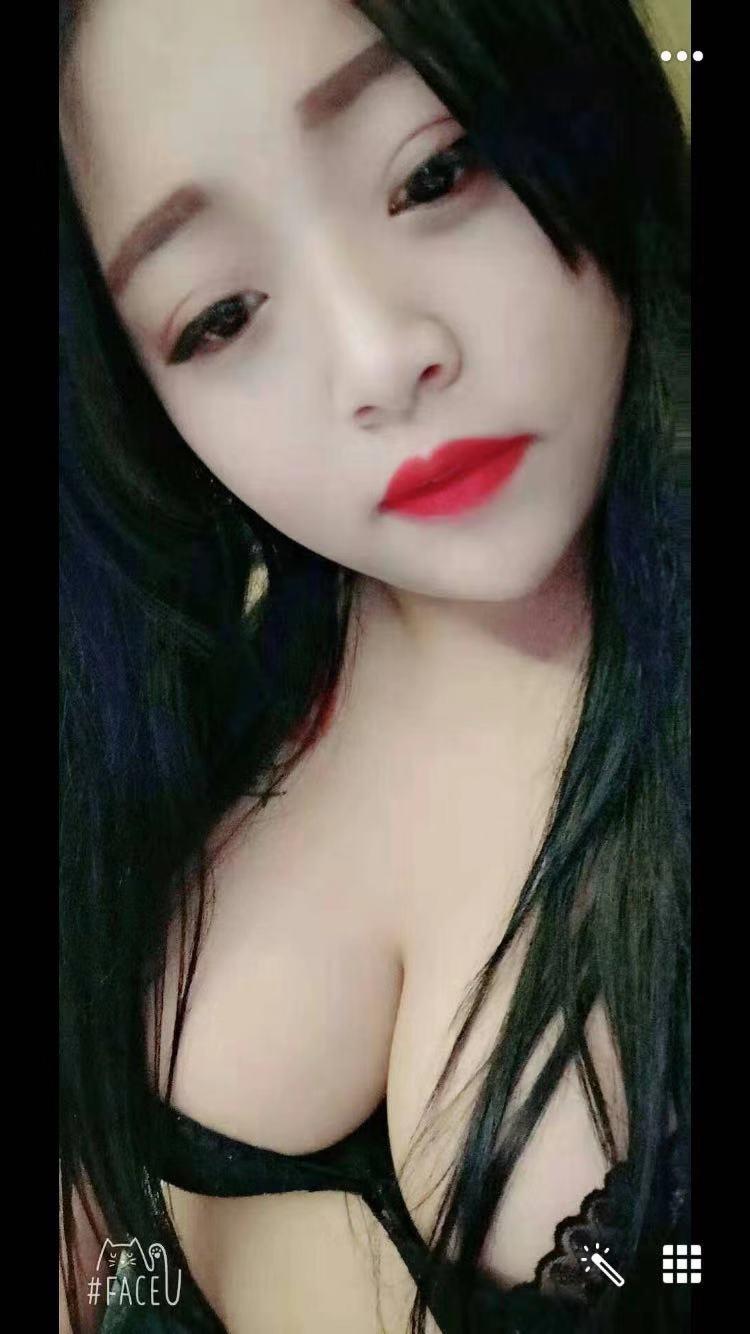
Task: Open the grid view of all images
Action: point(681,1264)
